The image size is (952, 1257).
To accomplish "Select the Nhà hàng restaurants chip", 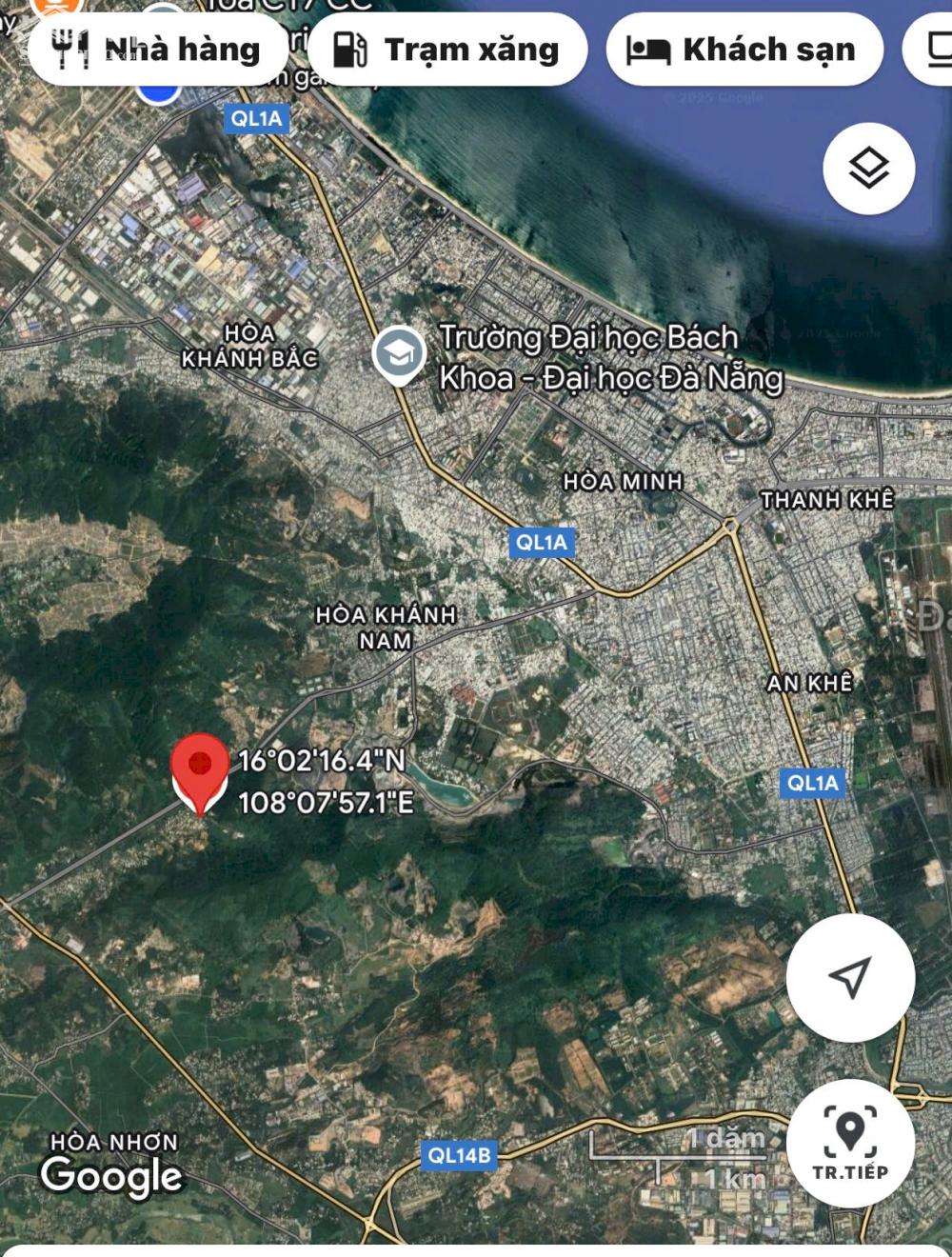I will tap(158, 50).
